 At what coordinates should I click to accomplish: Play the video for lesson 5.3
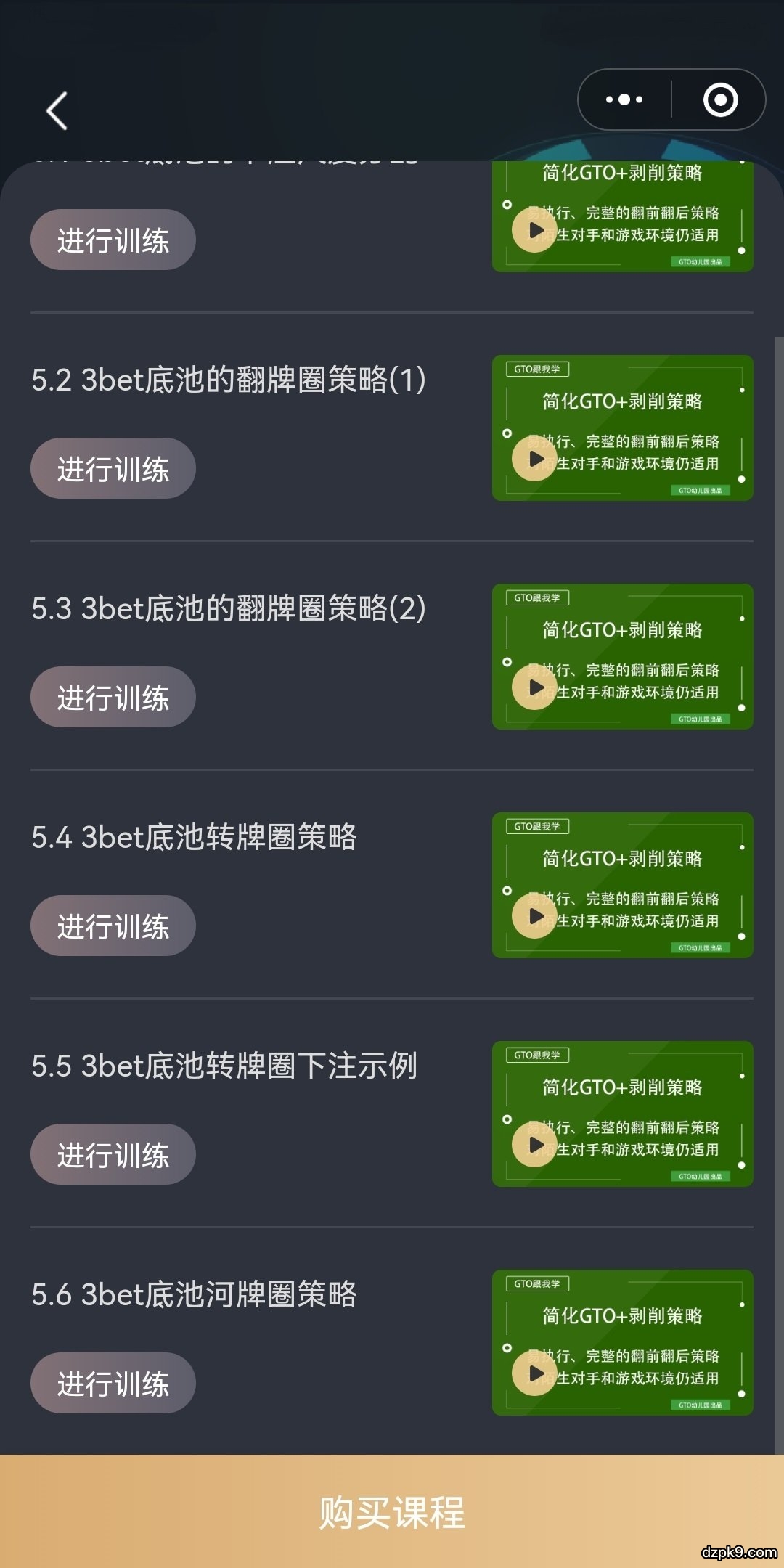[x=535, y=687]
